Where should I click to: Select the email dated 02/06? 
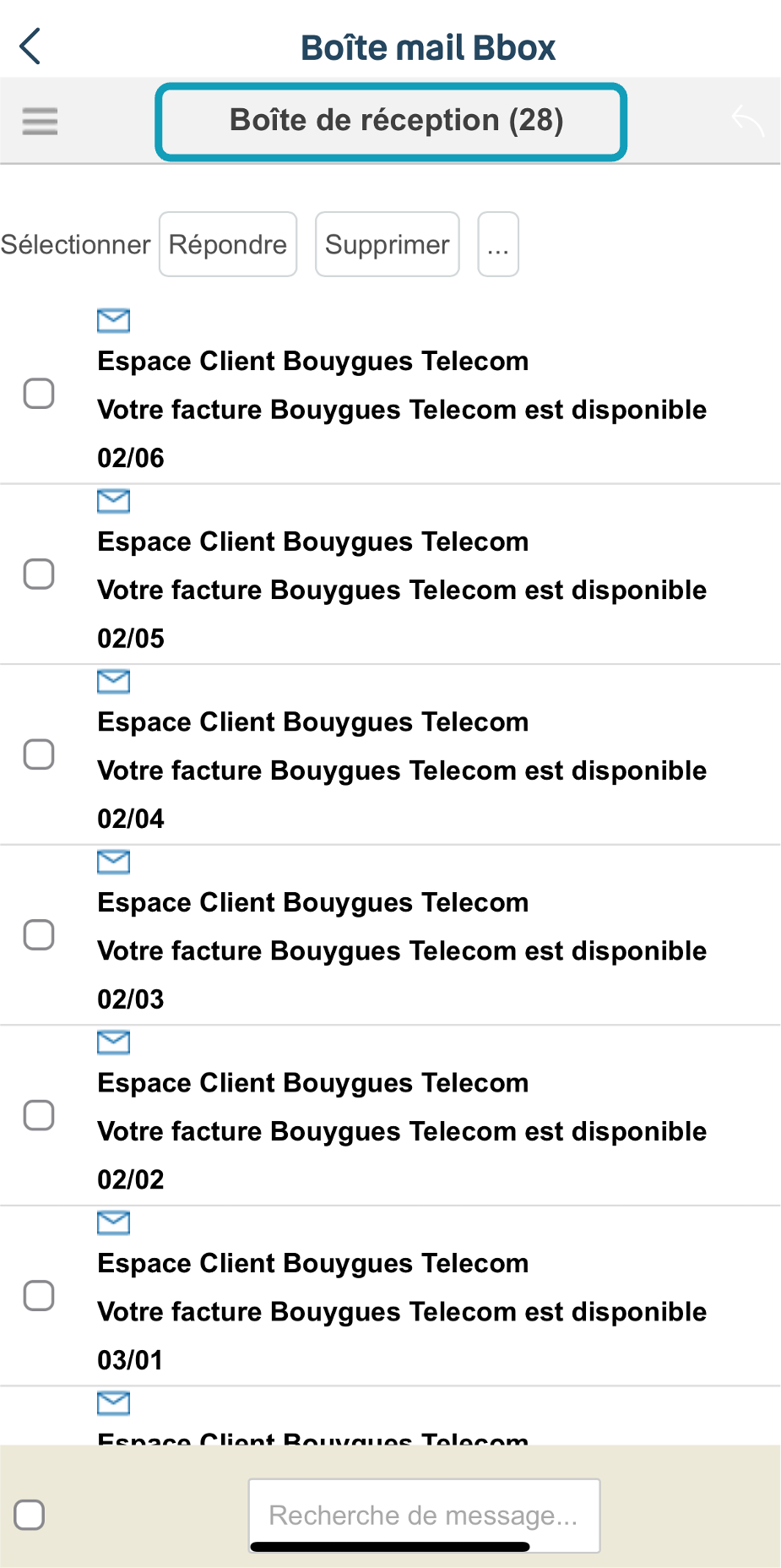coord(39,394)
